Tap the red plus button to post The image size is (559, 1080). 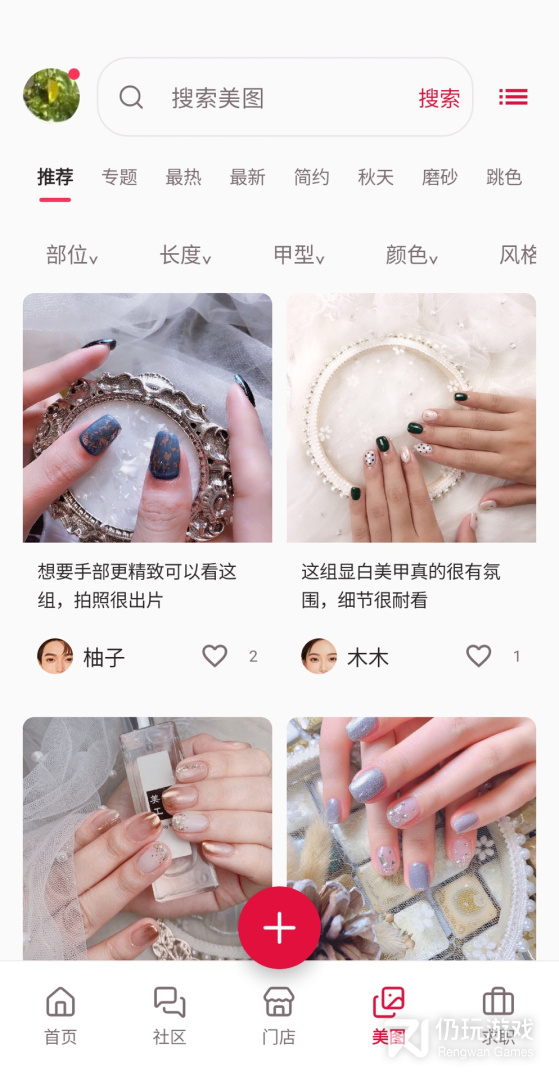pos(280,928)
